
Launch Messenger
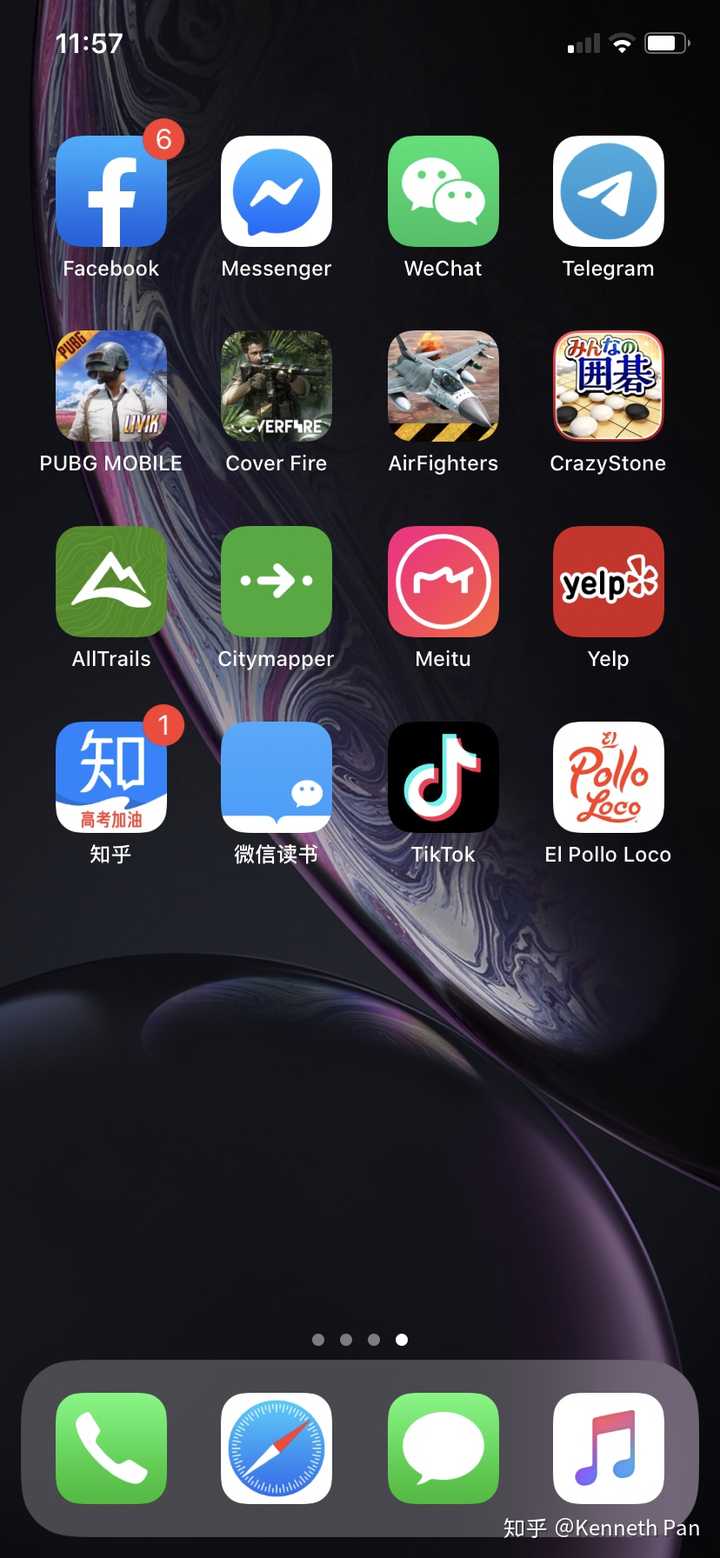(276, 192)
